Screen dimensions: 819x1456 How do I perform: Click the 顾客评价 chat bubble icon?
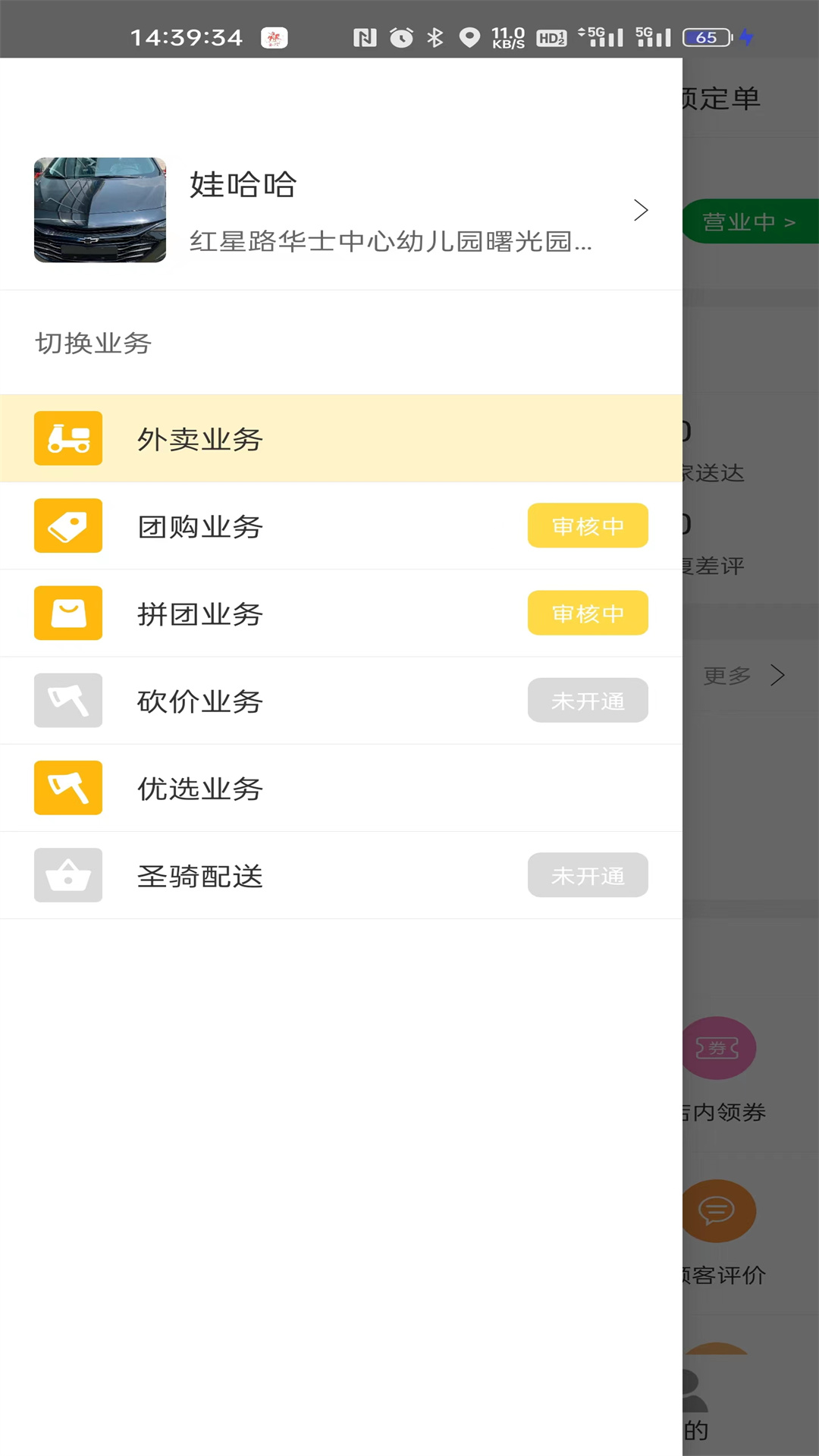(x=717, y=1211)
